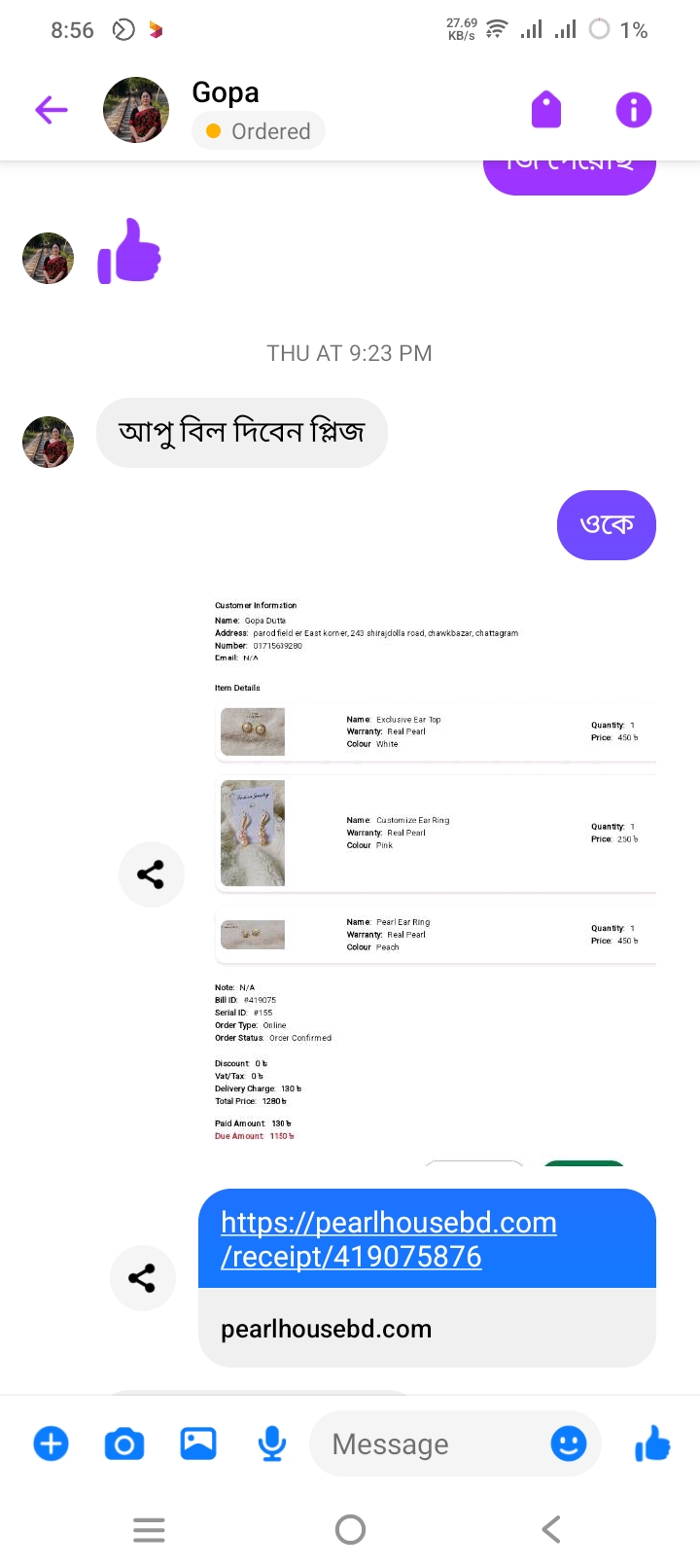Record a voice message

[272, 1443]
